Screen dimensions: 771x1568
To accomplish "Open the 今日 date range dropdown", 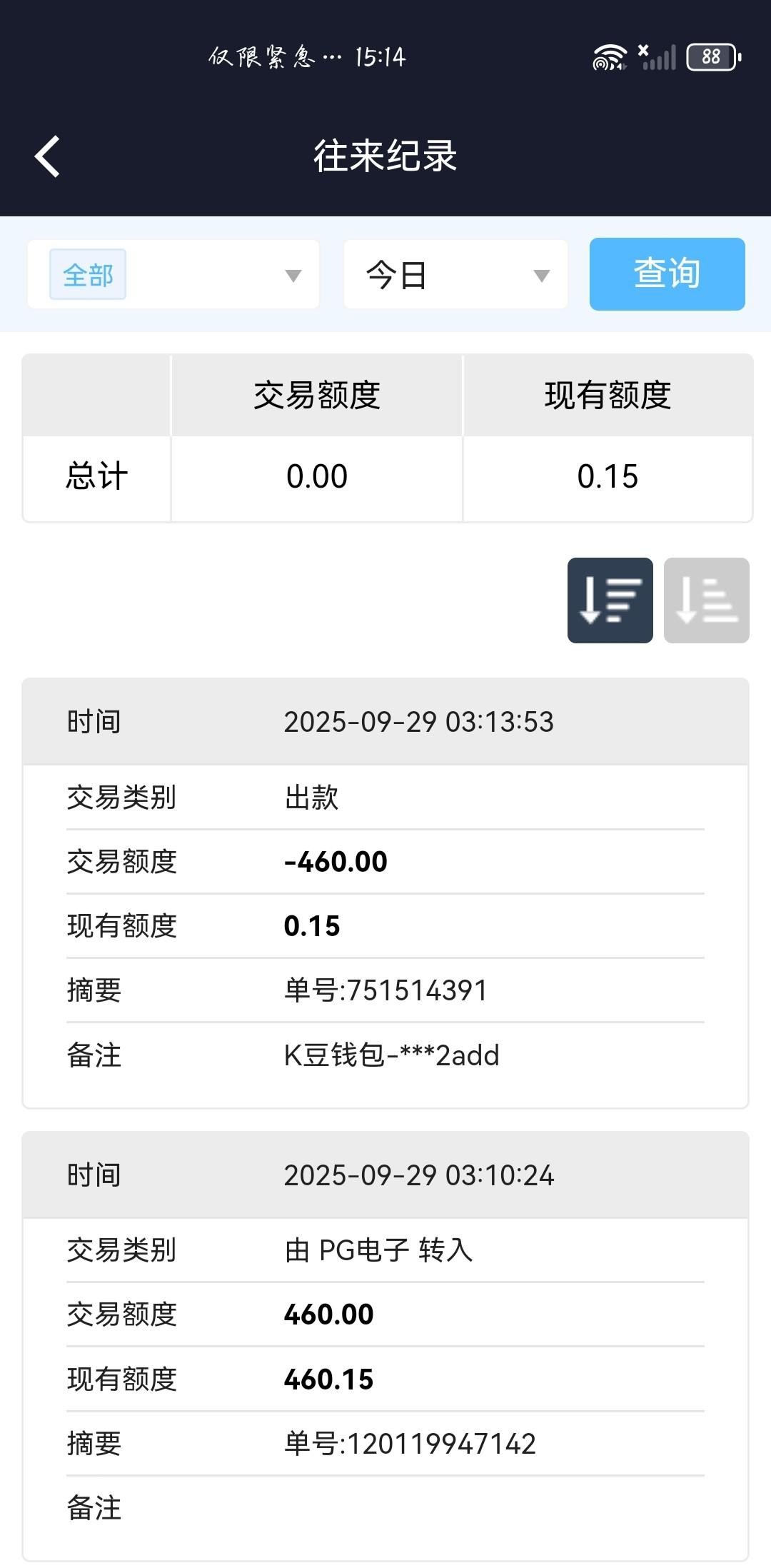I will pos(455,275).
